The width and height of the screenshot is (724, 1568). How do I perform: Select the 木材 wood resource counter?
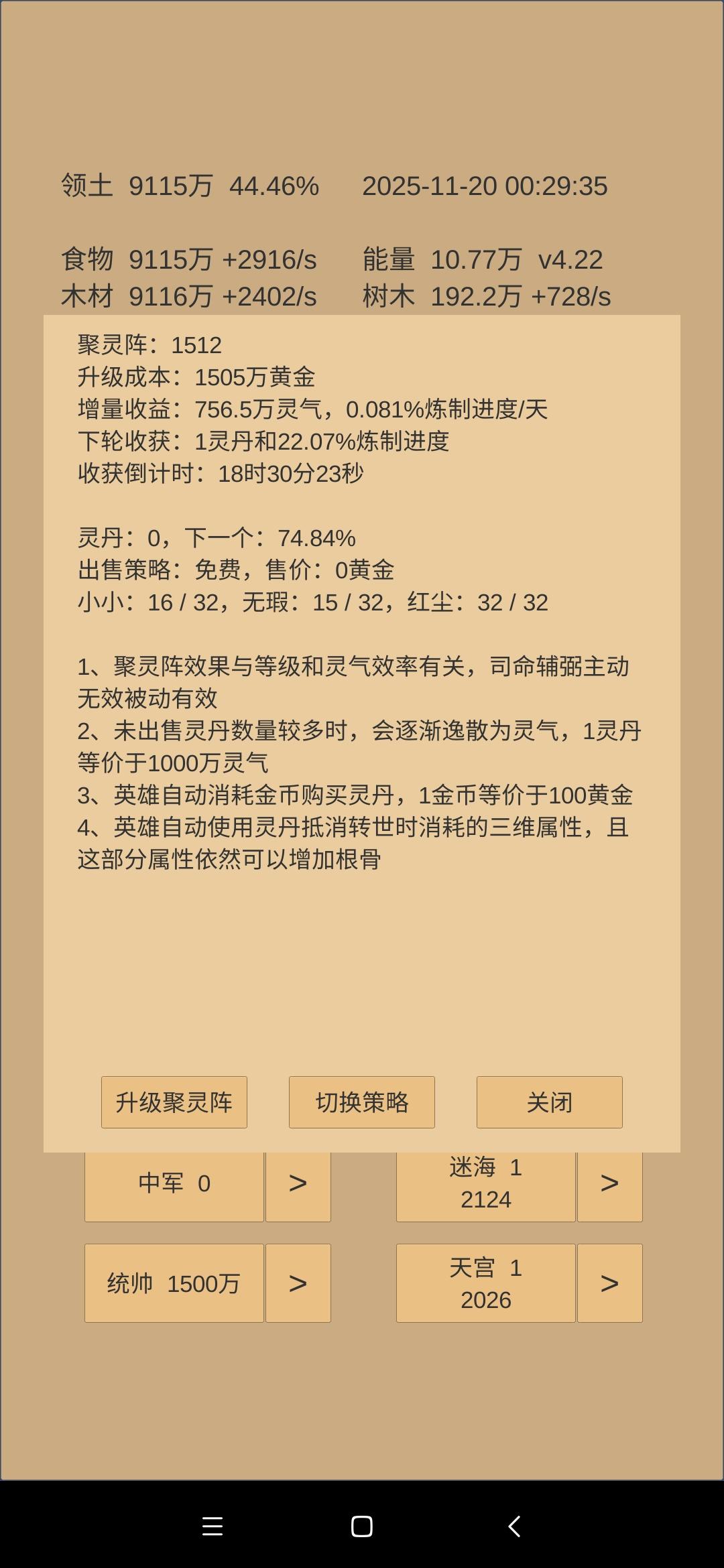(190, 297)
